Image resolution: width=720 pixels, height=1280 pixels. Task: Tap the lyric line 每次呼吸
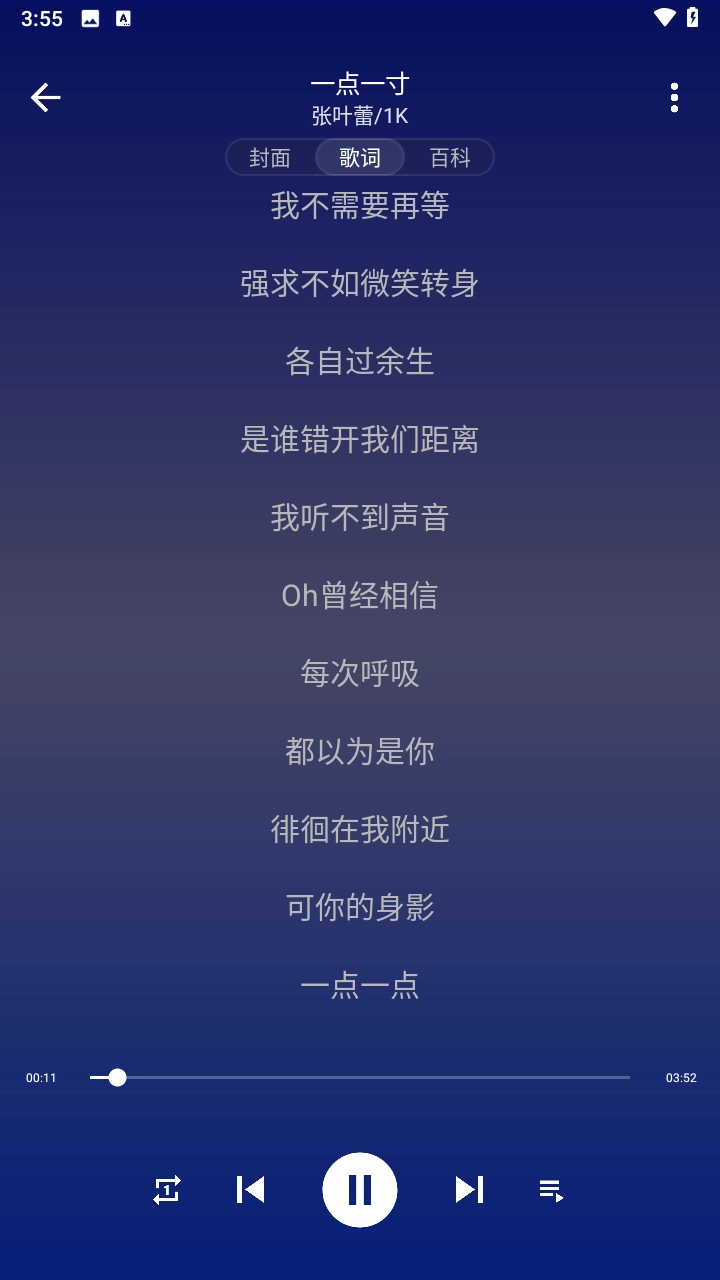point(360,673)
